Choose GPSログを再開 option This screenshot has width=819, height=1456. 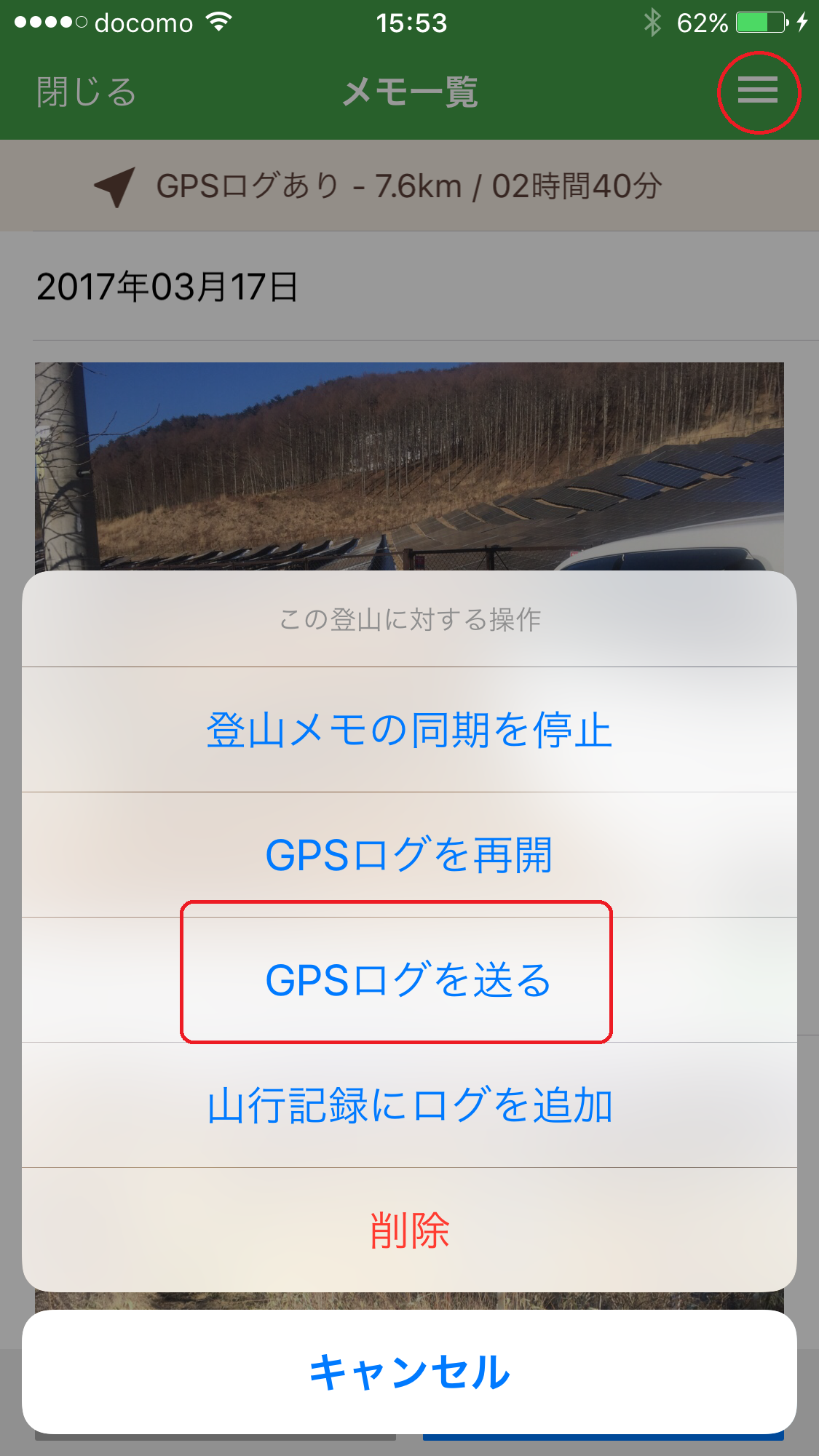(409, 855)
